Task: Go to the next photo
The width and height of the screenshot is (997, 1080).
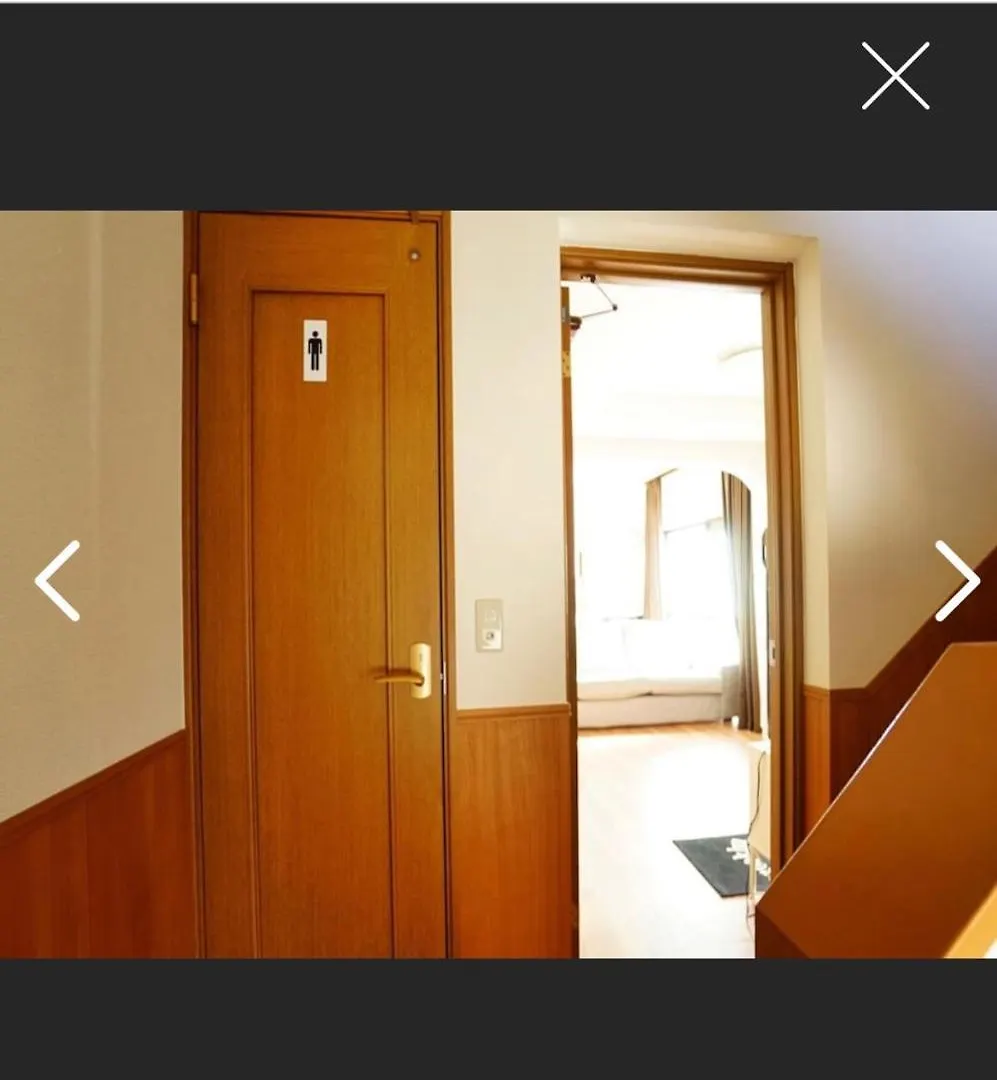Action: pos(956,581)
